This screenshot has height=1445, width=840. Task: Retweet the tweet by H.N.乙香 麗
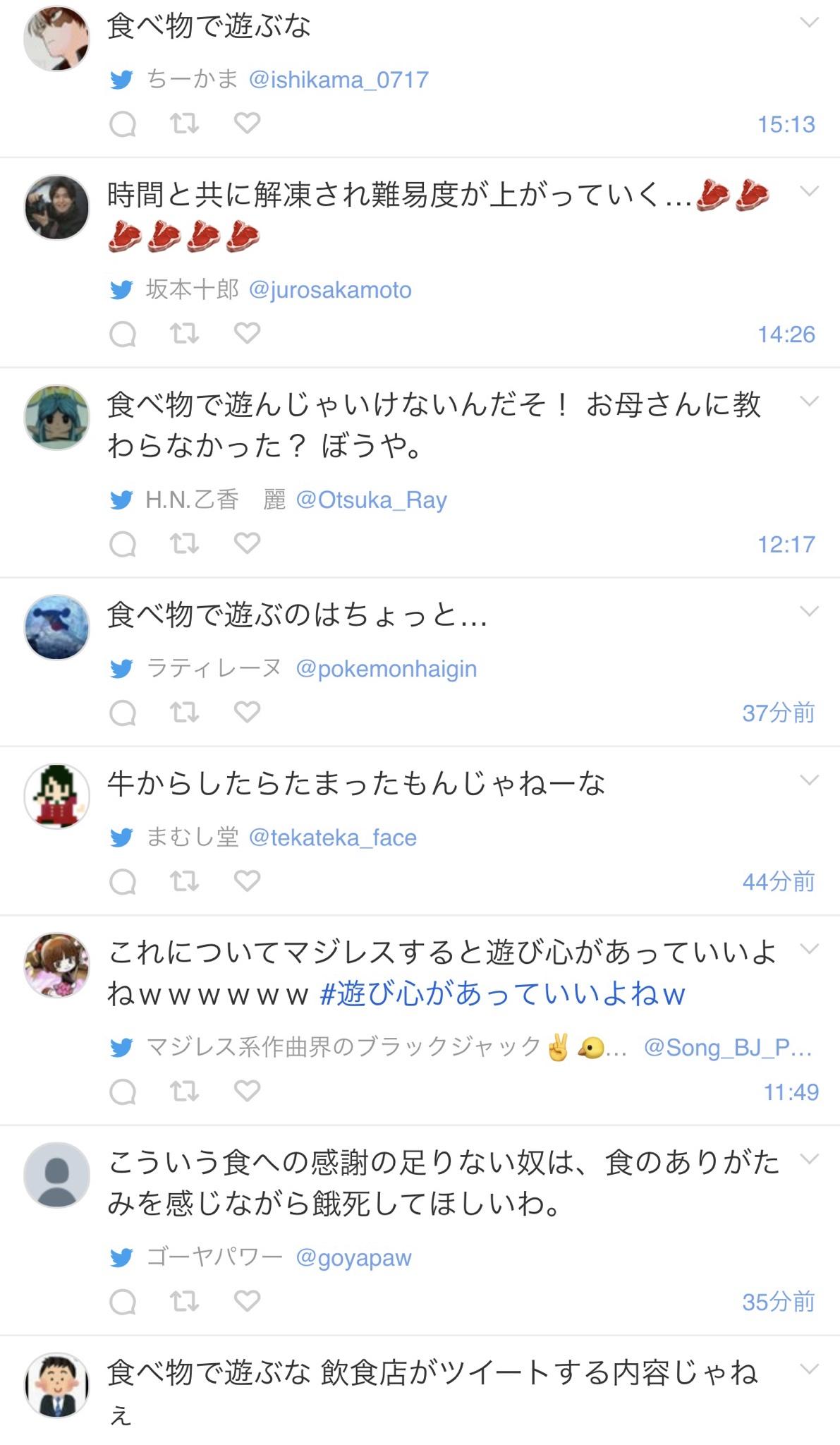point(185,543)
